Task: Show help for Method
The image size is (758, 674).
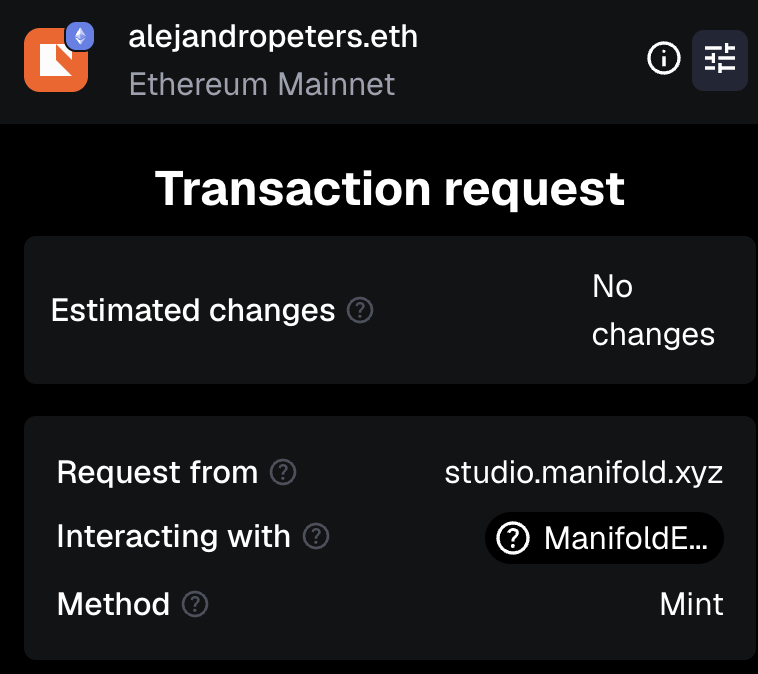Action: click(195, 604)
